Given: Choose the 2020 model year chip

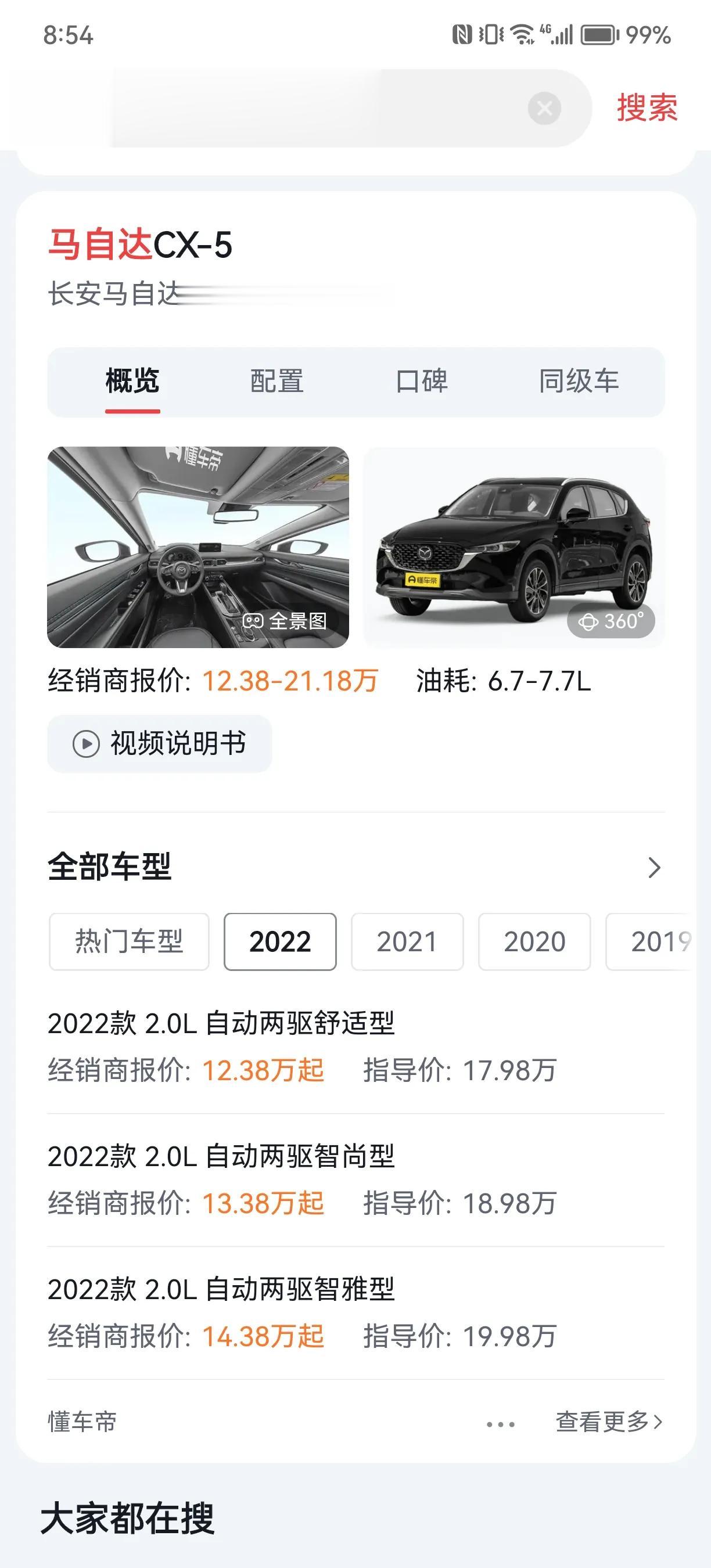Looking at the screenshot, I should (534, 941).
